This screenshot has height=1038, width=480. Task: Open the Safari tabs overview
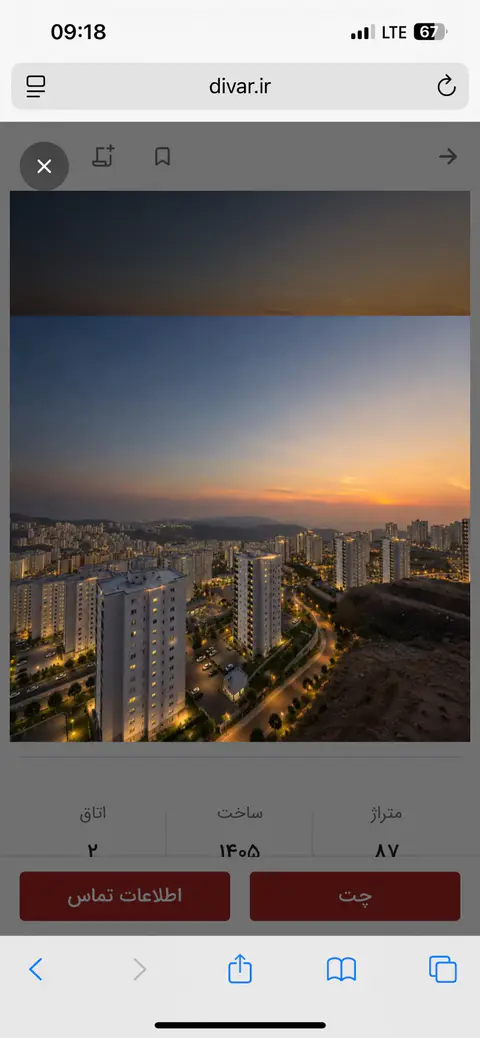pyautogui.click(x=443, y=969)
